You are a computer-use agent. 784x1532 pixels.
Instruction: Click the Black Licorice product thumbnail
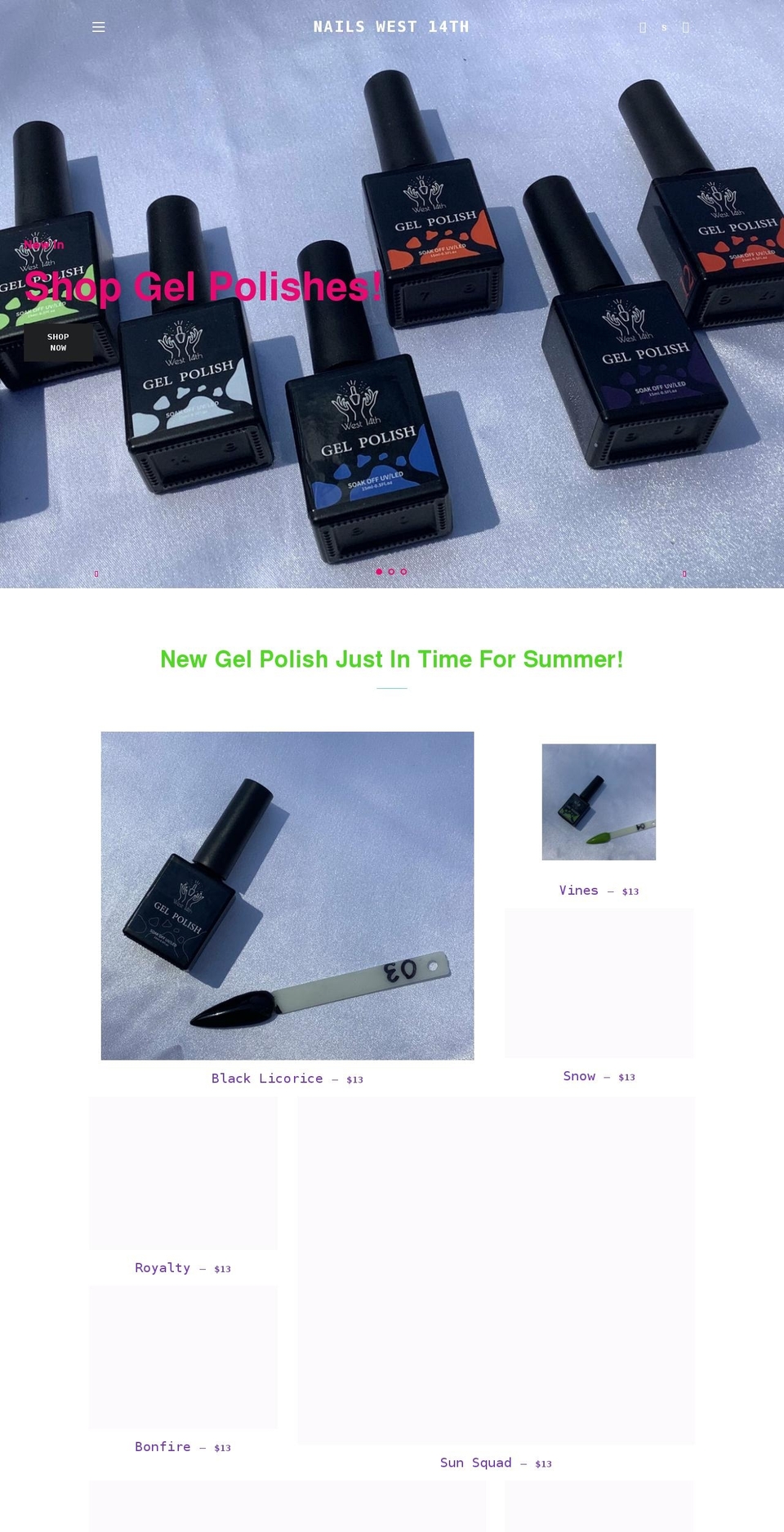click(x=287, y=895)
